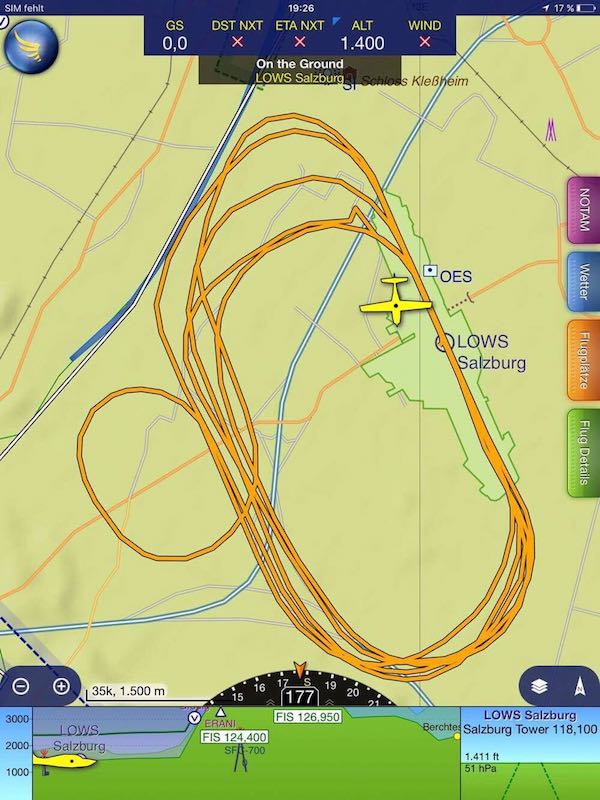
Task: Tap the GS ground speed field
Action: [175, 33]
